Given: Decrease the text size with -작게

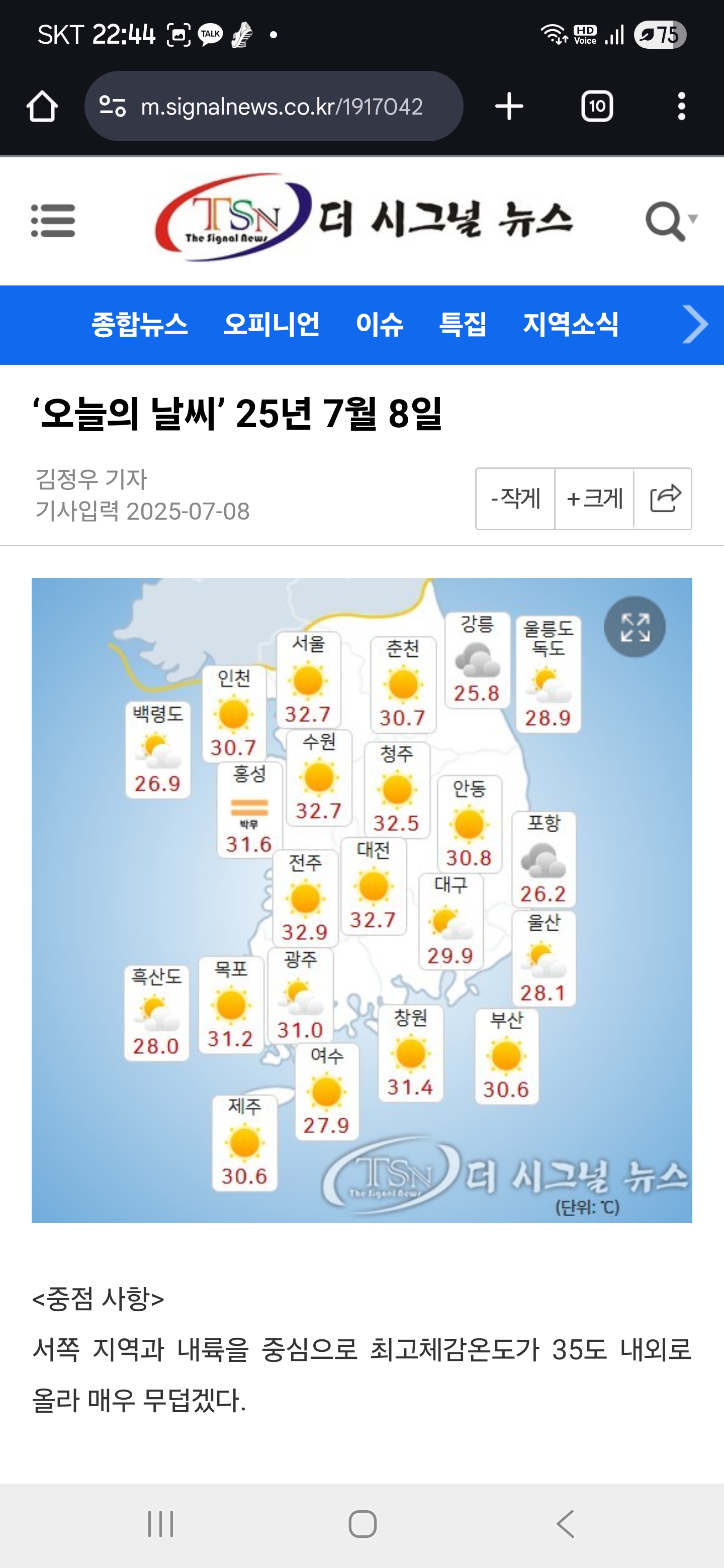Looking at the screenshot, I should click(x=515, y=499).
